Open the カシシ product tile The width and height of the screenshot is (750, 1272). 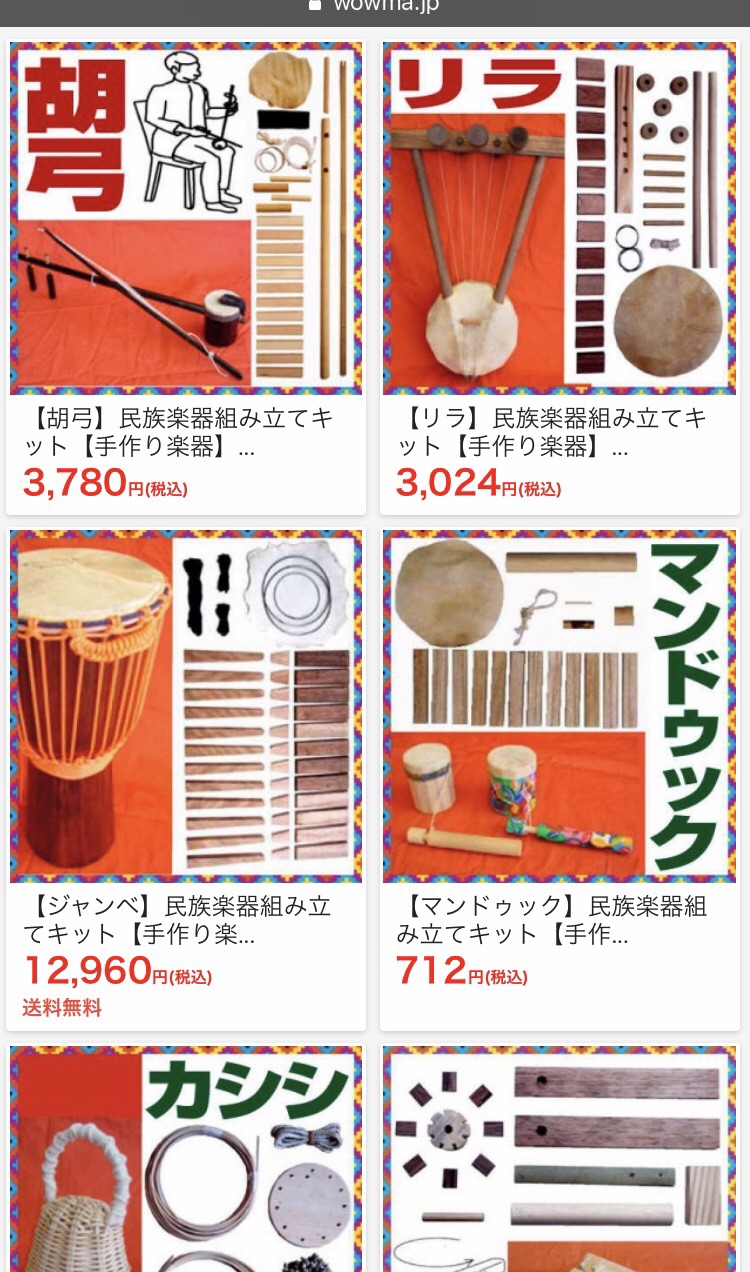(x=186, y=1158)
